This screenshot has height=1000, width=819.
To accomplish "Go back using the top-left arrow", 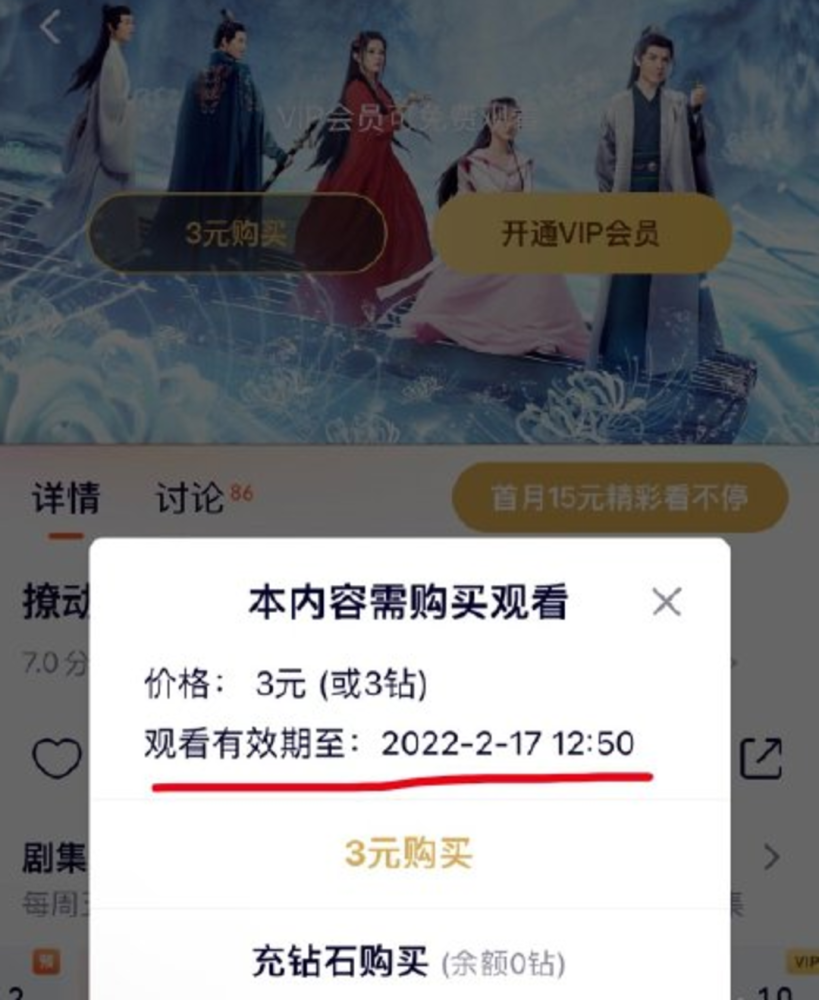I will pos(50,28).
